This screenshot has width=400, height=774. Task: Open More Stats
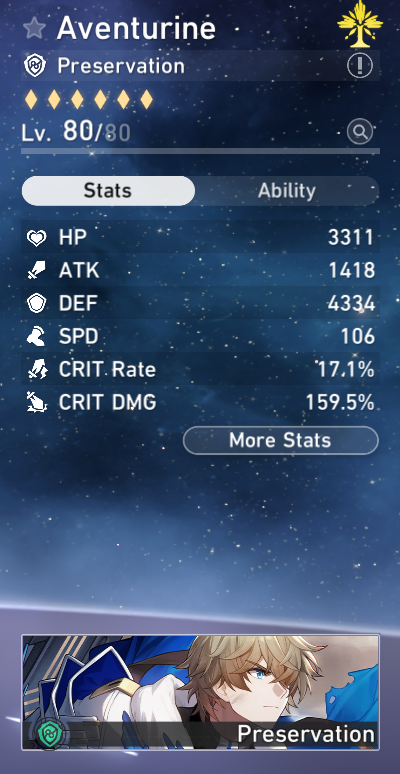pyautogui.click(x=280, y=440)
